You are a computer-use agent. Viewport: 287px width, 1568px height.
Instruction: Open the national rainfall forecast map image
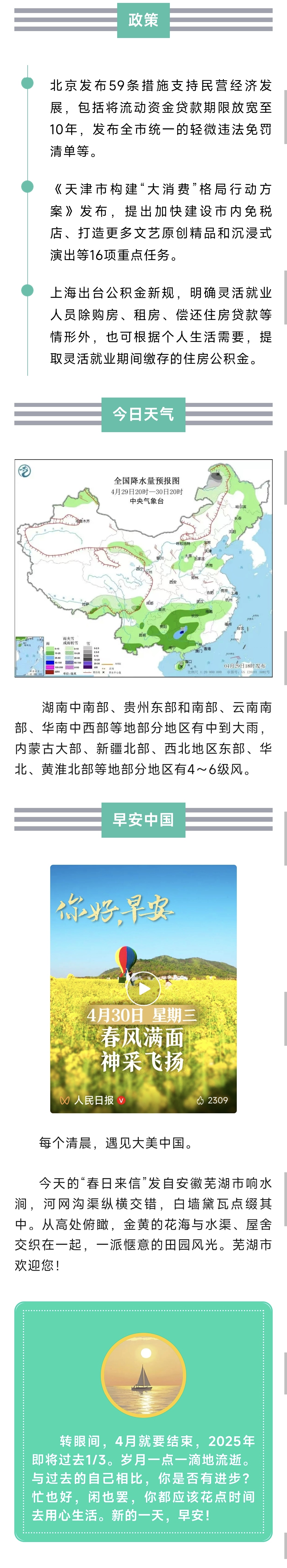click(x=143, y=568)
